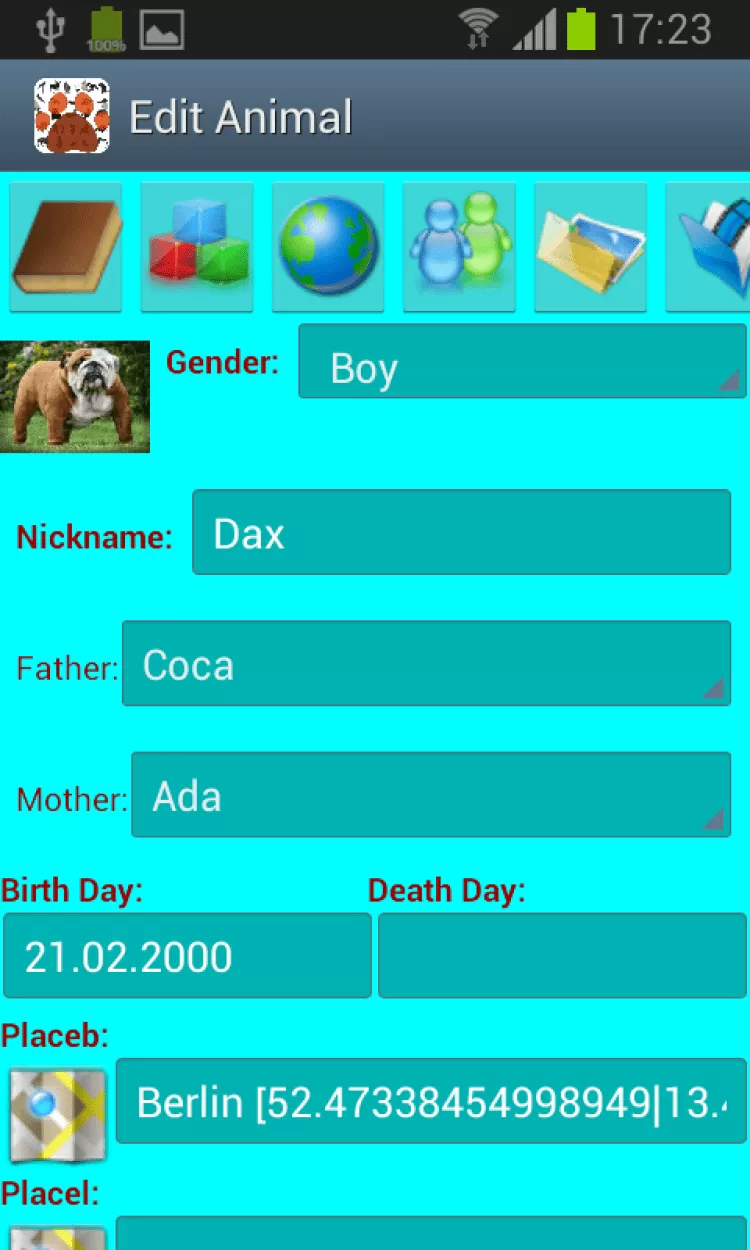Open the picture folder icon button
The image size is (750, 1250).
(x=590, y=246)
